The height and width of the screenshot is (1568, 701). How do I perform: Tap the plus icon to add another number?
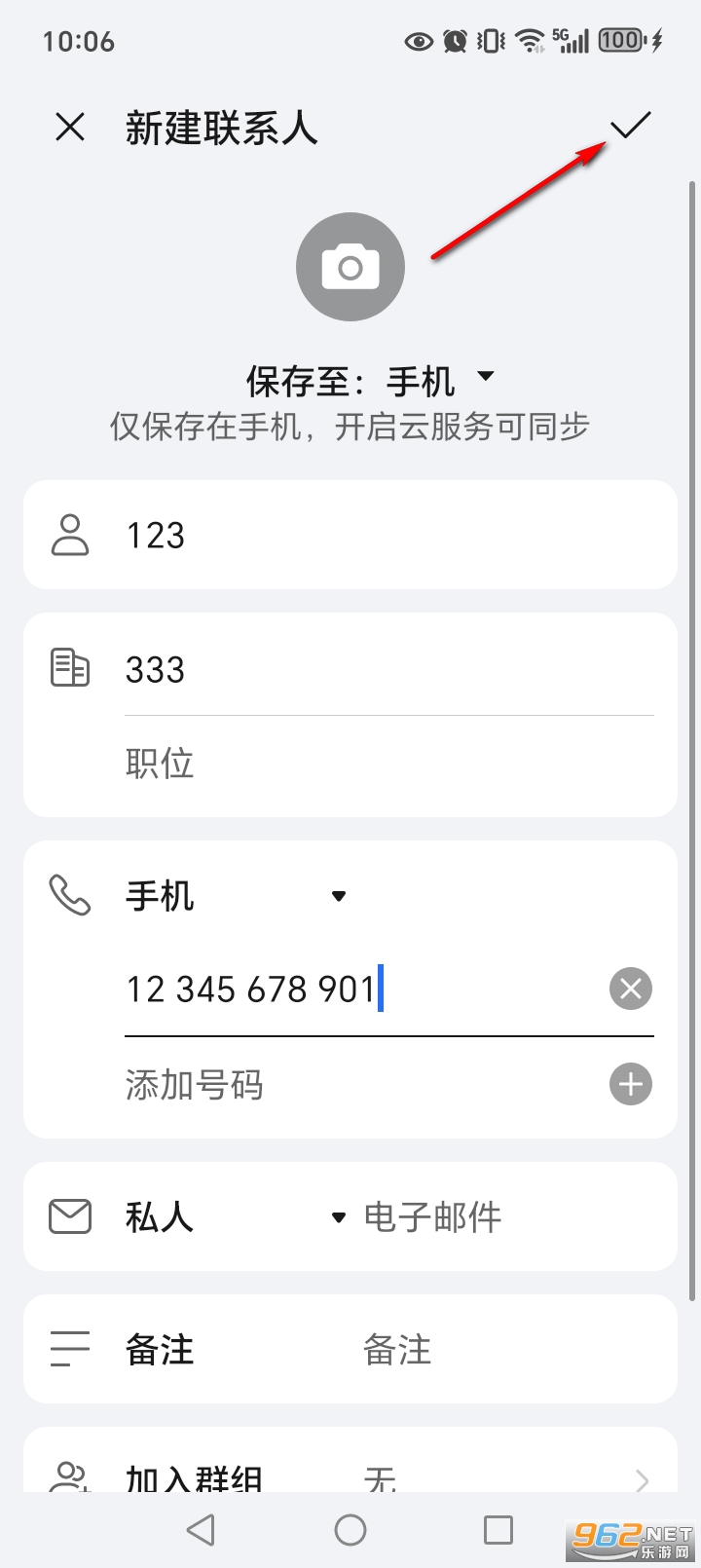(x=630, y=1083)
